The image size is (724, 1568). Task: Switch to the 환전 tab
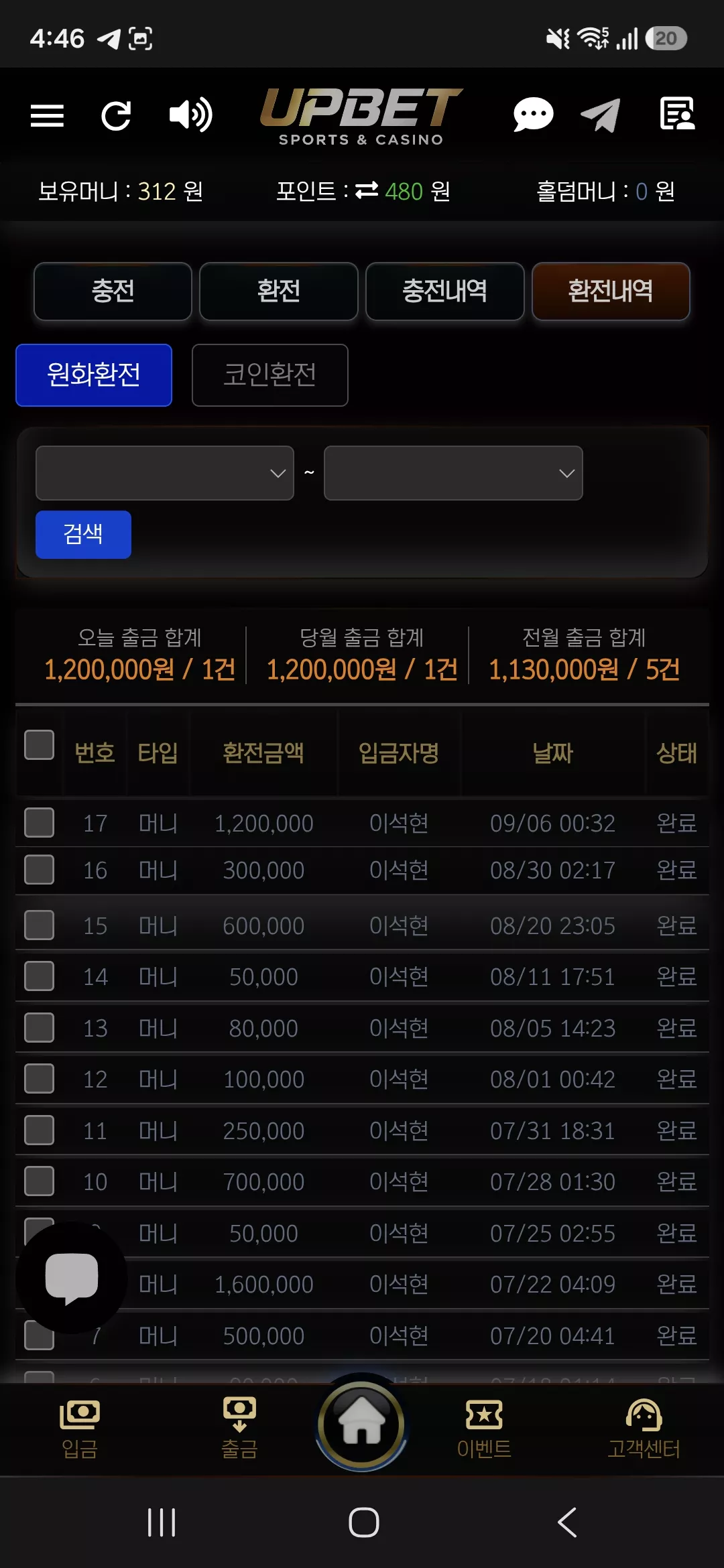(279, 291)
